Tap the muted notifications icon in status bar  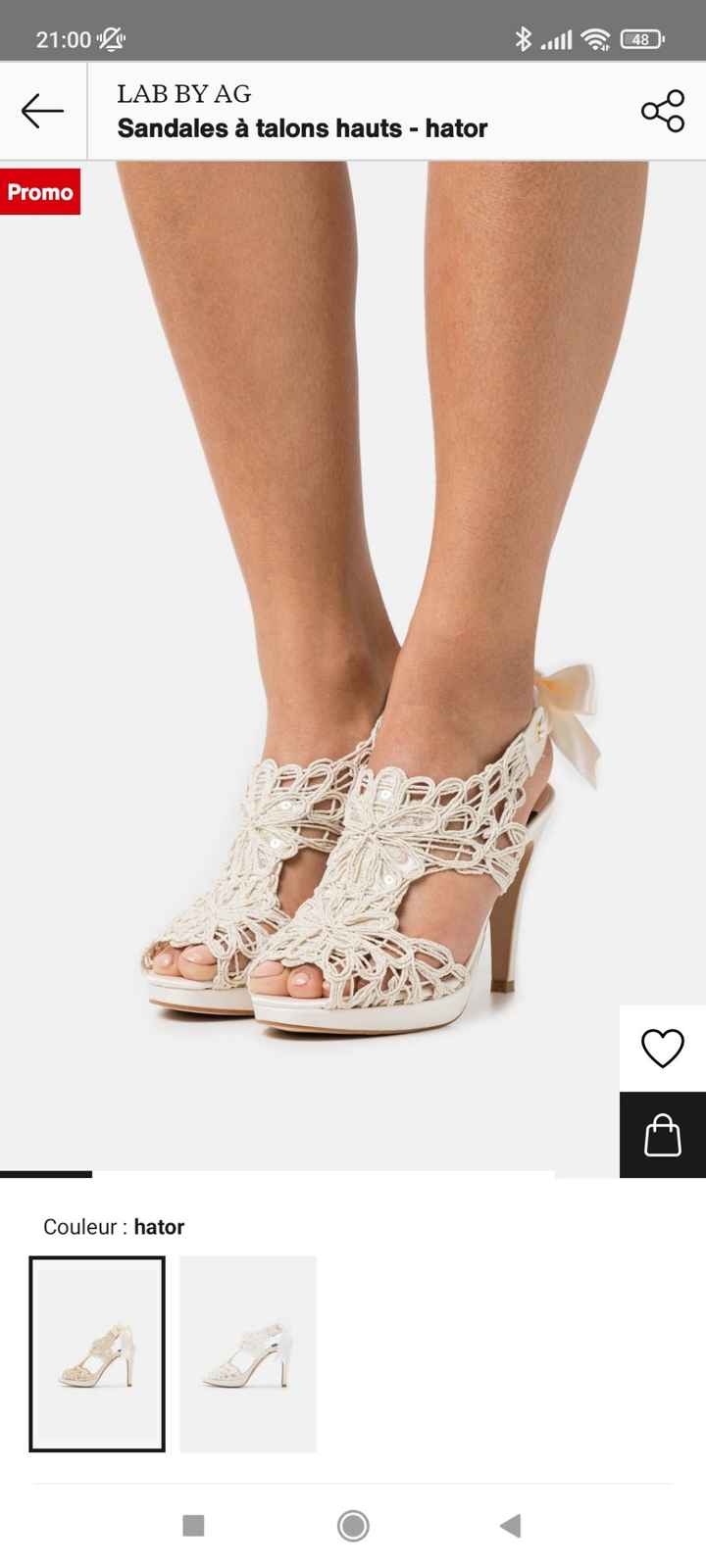coord(111,40)
